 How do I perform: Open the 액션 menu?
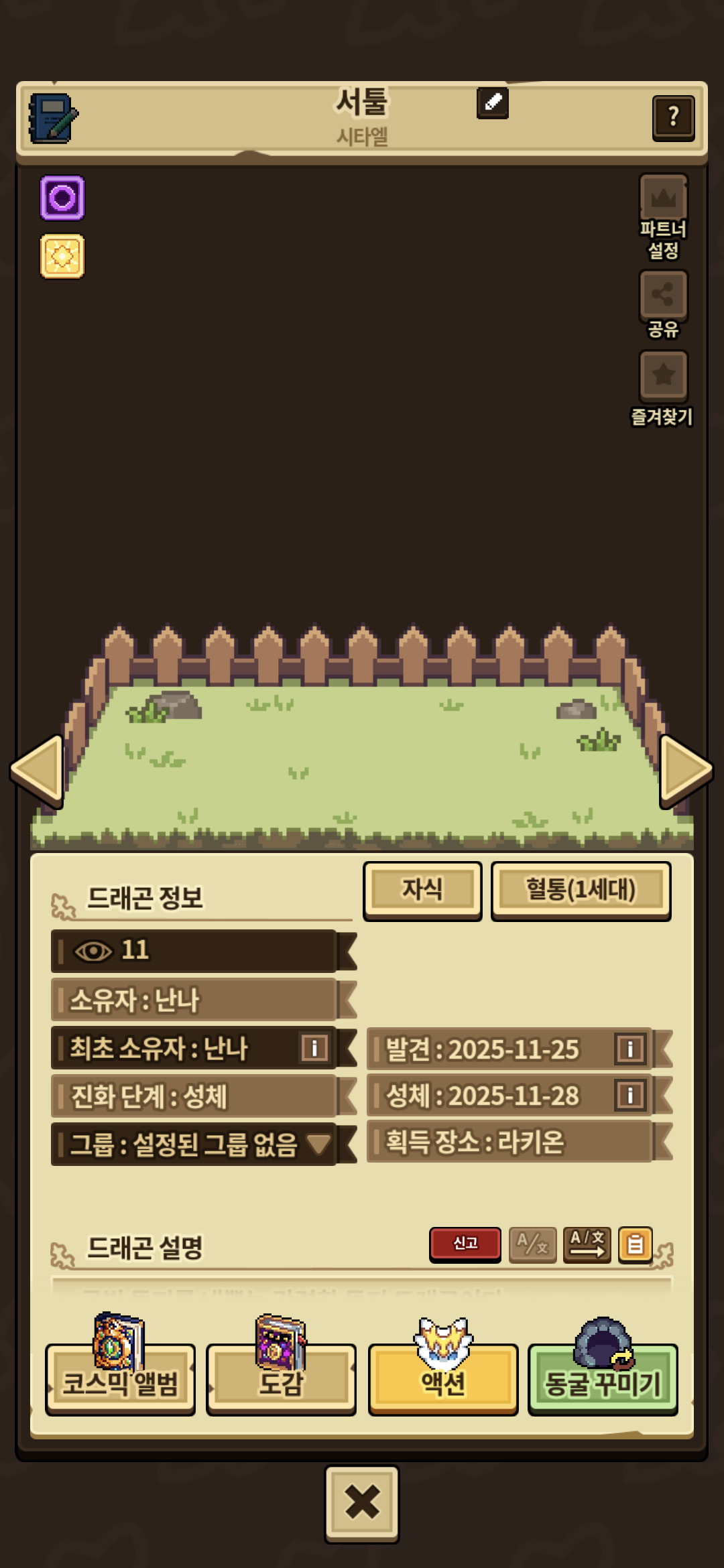[442, 1382]
